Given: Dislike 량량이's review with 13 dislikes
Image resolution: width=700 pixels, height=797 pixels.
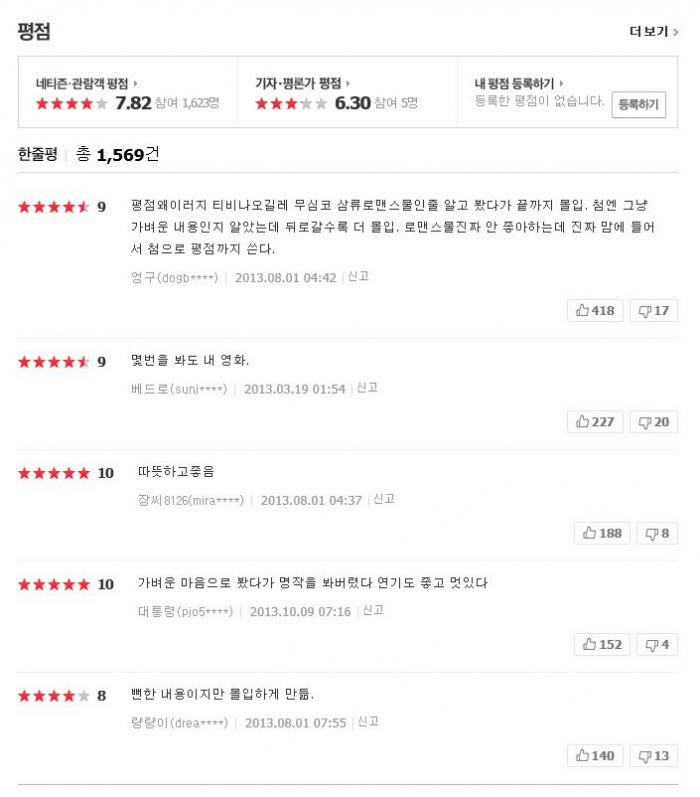Looking at the screenshot, I should (654, 755).
